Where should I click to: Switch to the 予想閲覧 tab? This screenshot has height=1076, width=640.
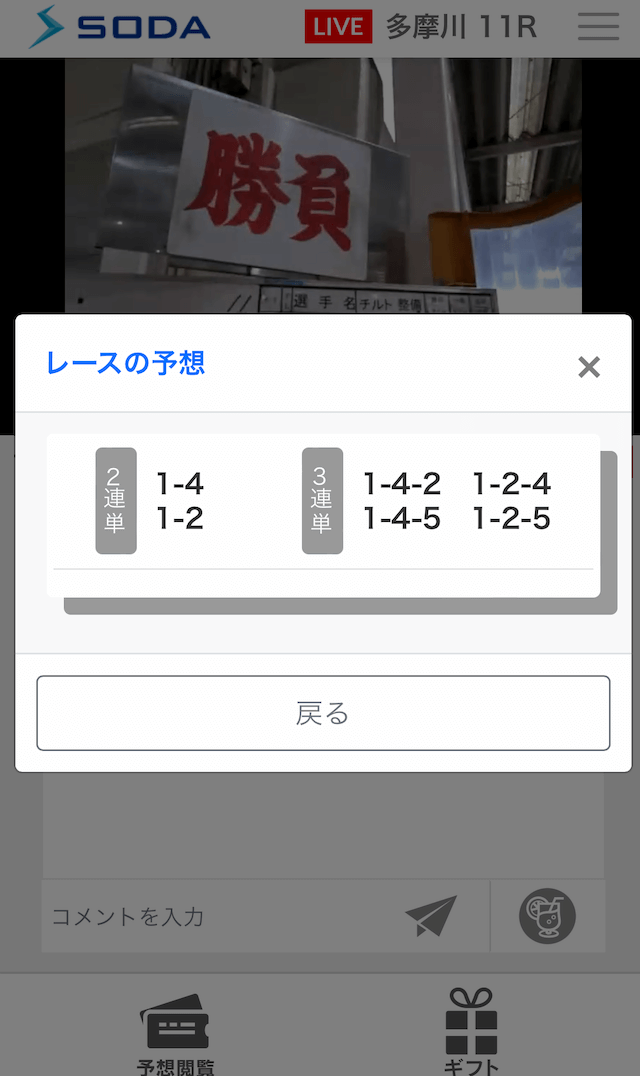(176, 1030)
